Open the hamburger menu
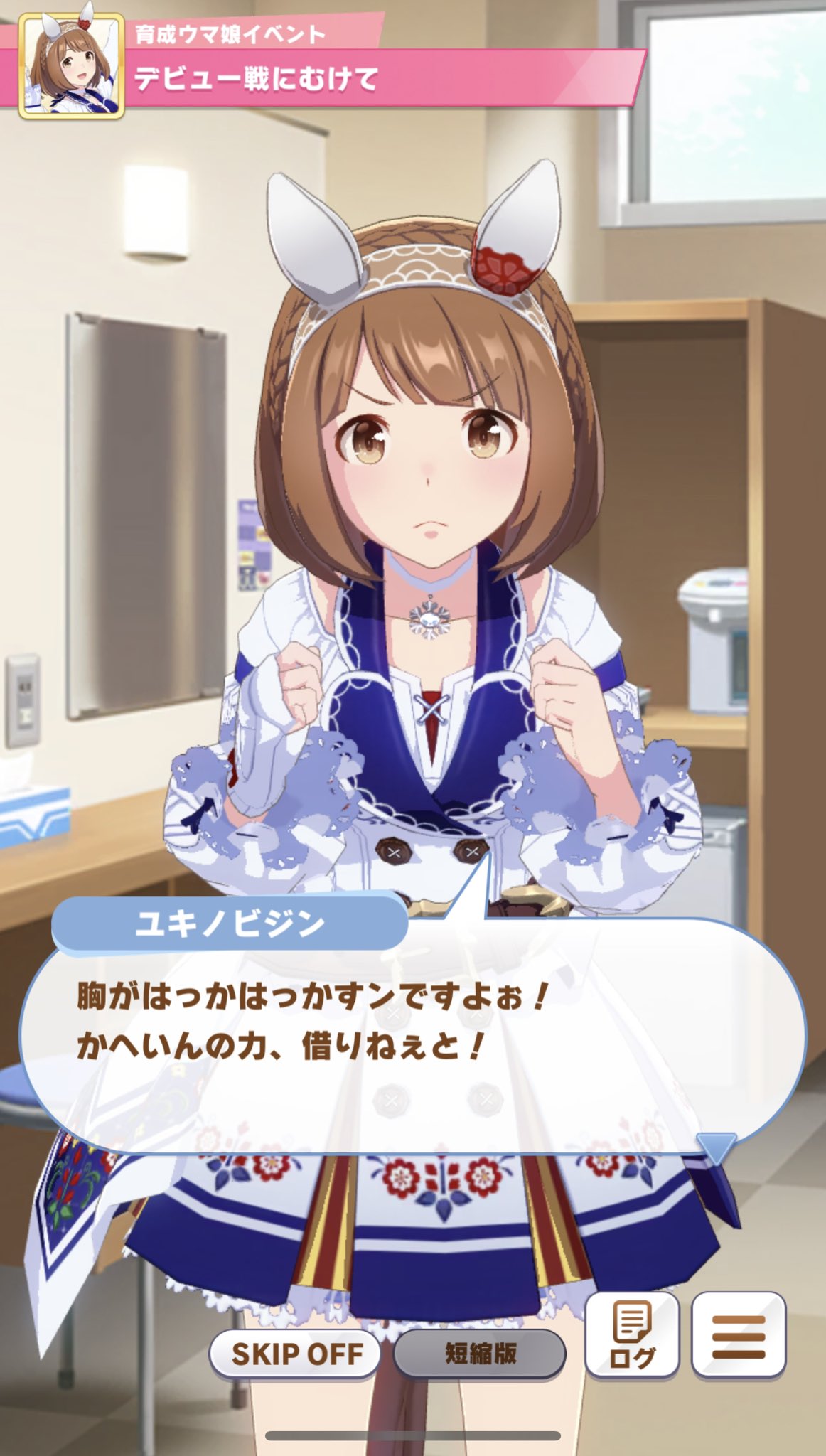The image size is (826, 1456). click(x=738, y=1335)
